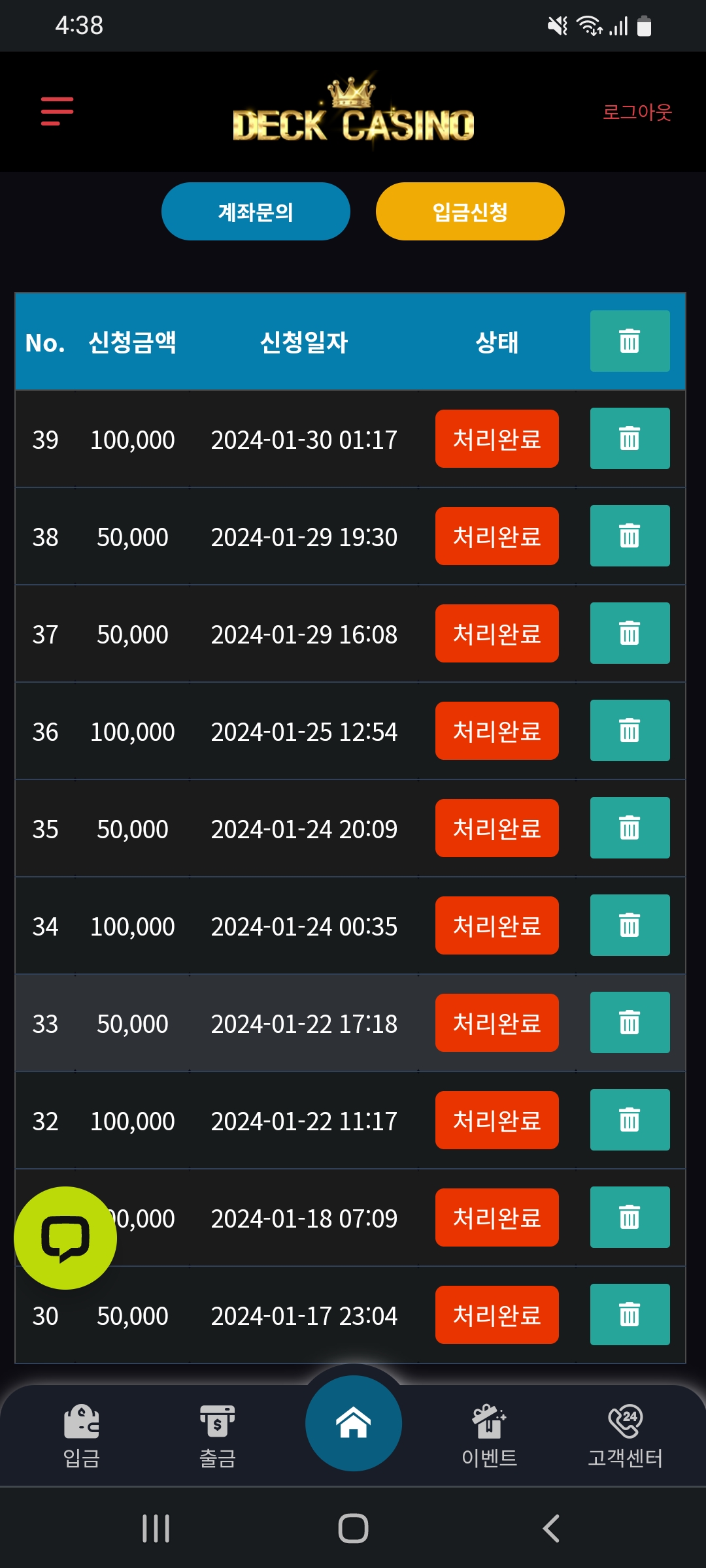Open the 계좌문의 account inquiry button
This screenshot has height=1568, width=706.
[x=256, y=212]
